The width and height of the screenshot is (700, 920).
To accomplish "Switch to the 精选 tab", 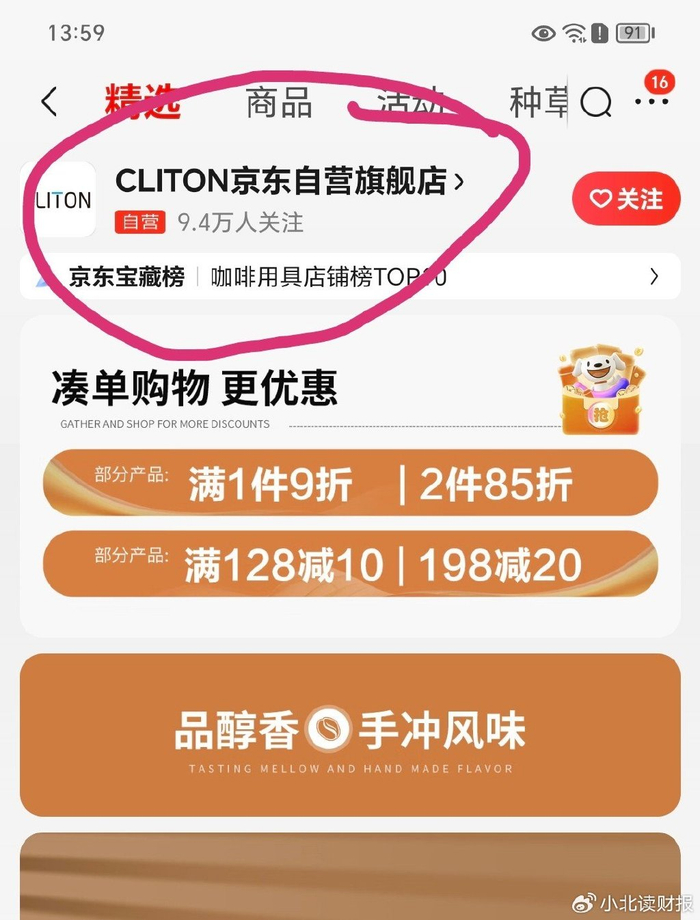I will pyautogui.click(x=142, y=101).
